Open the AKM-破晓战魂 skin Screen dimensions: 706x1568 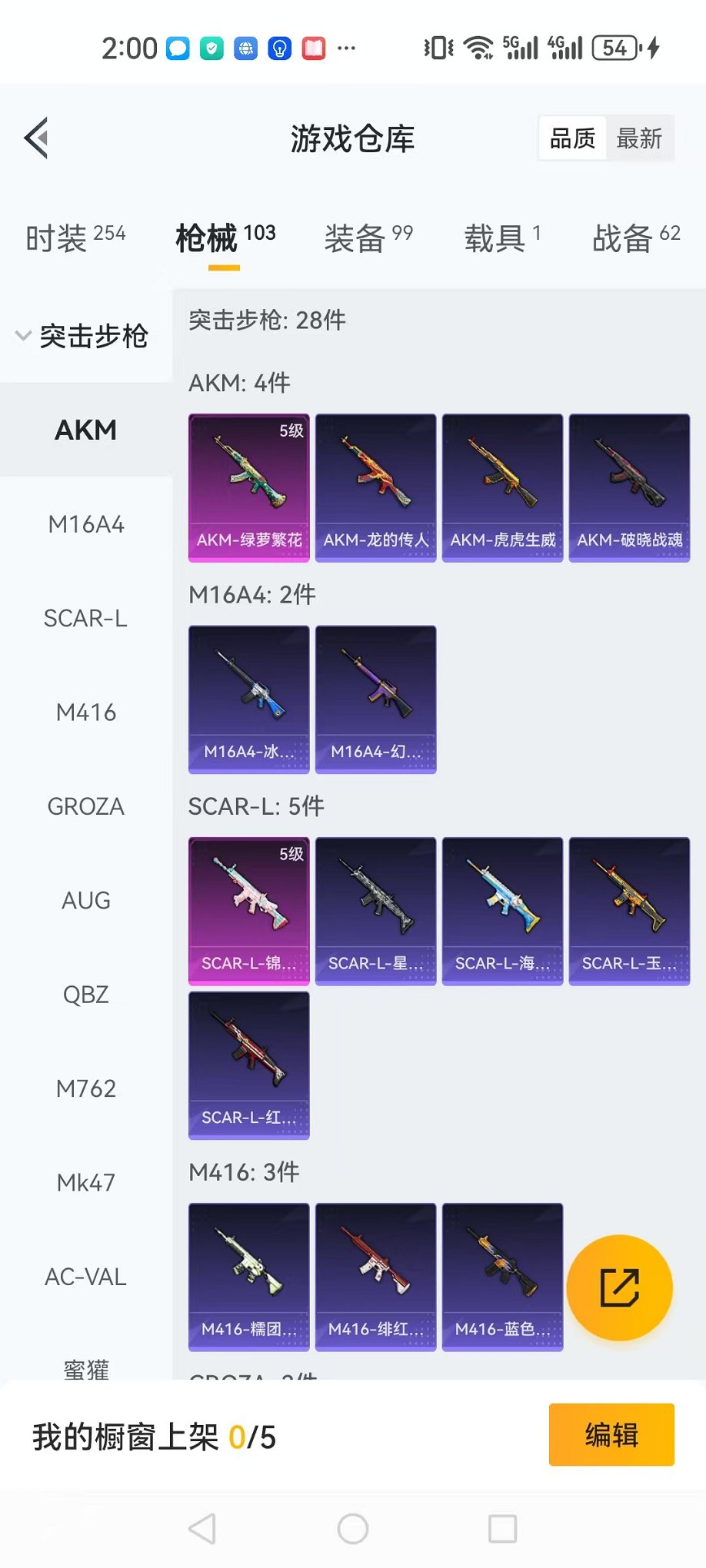[x=629, y=487]
